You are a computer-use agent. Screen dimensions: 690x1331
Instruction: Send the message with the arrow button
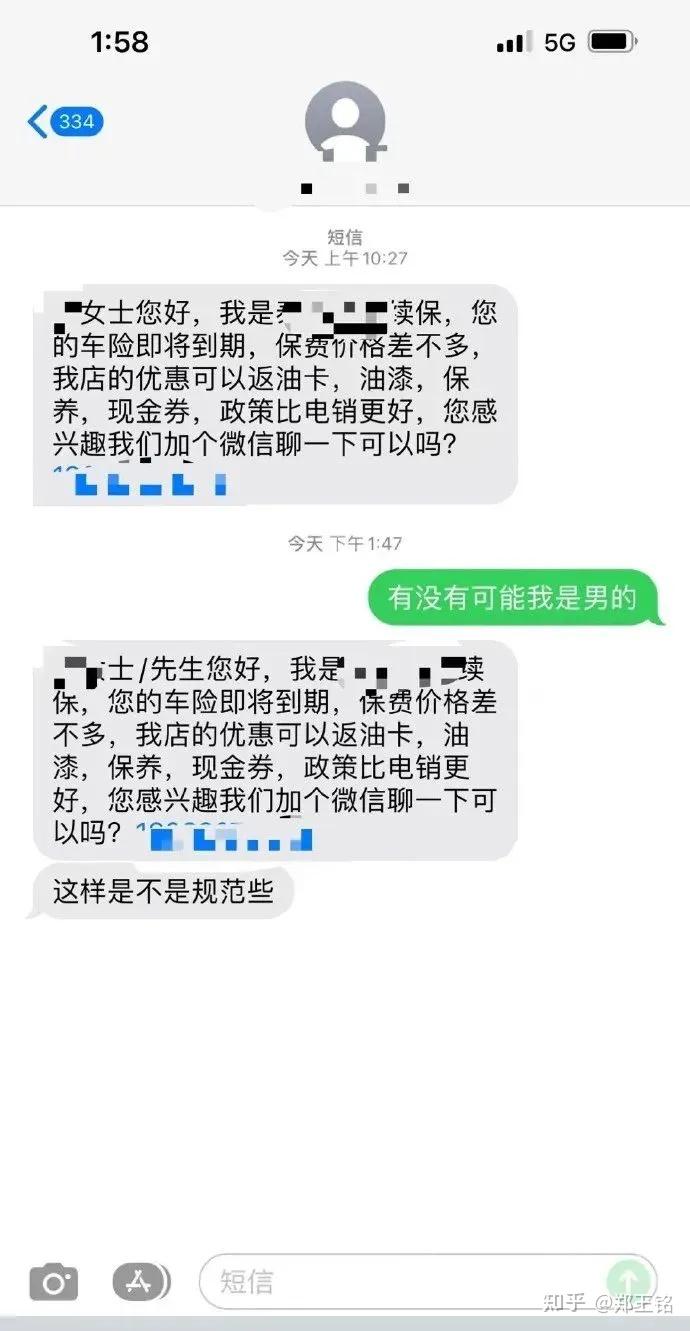click(x=628, y=1280)
